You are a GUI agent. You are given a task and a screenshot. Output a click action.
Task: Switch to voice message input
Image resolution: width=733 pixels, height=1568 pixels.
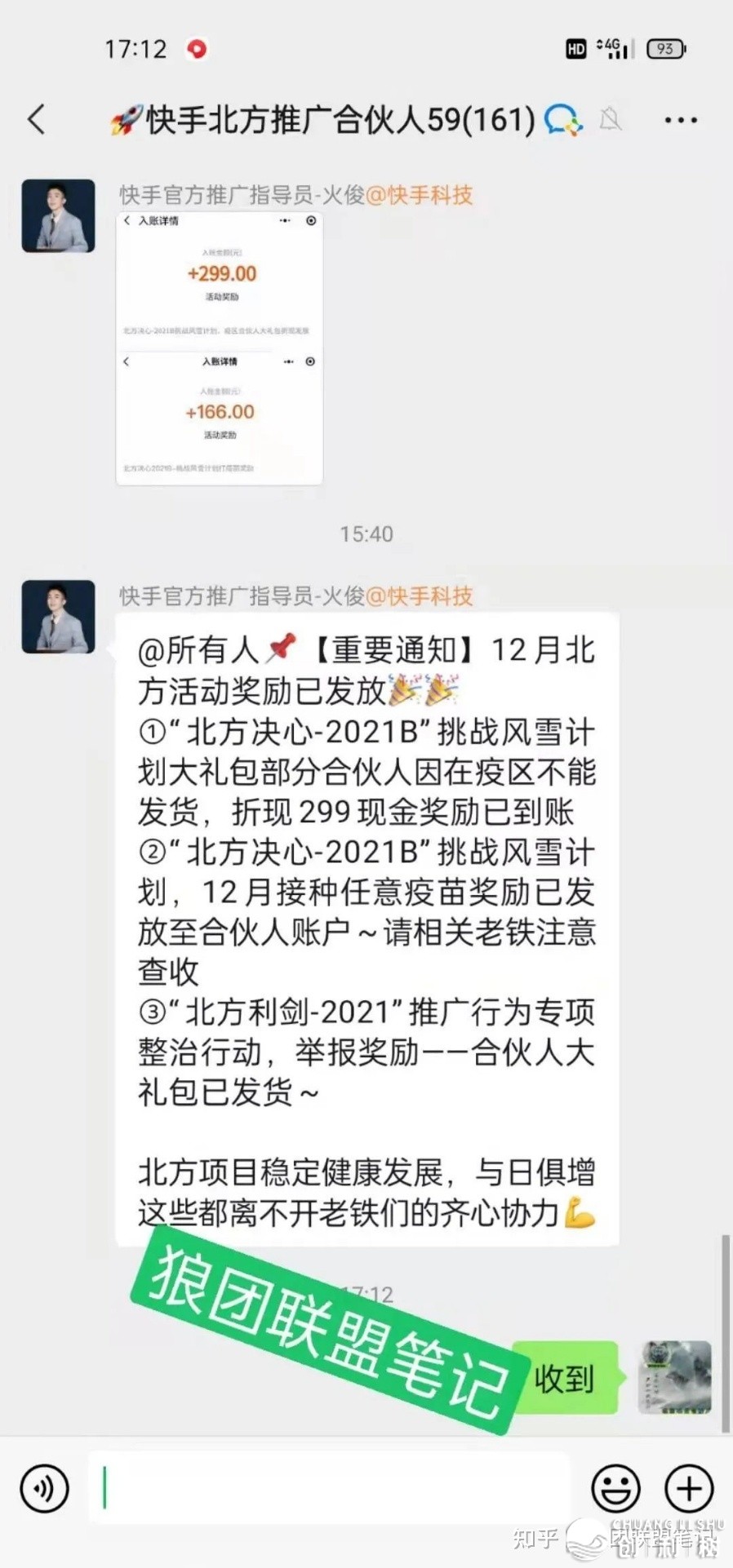[x=45, y=1488]
